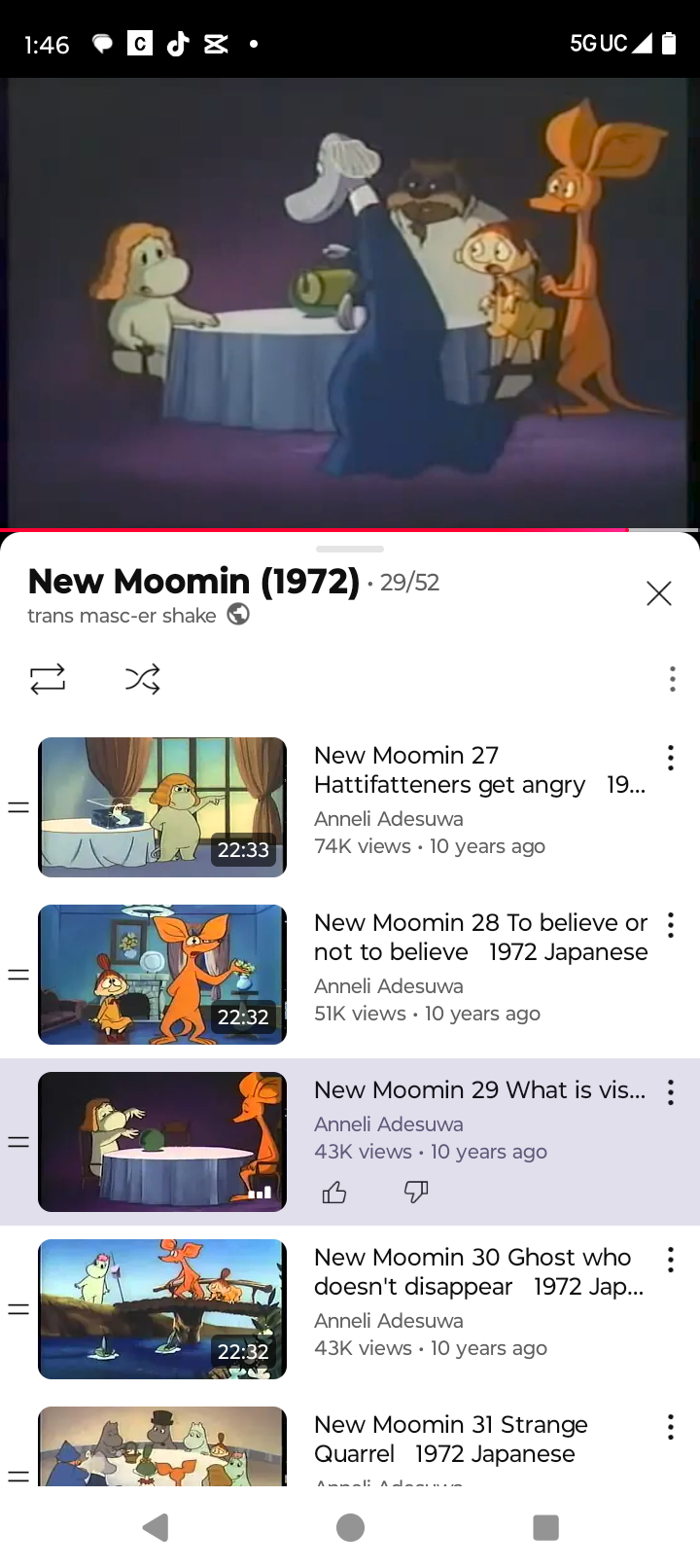Toggle shuffle for the playlist
Viewport: 700px width, 1568px height.
click(143, 679)
